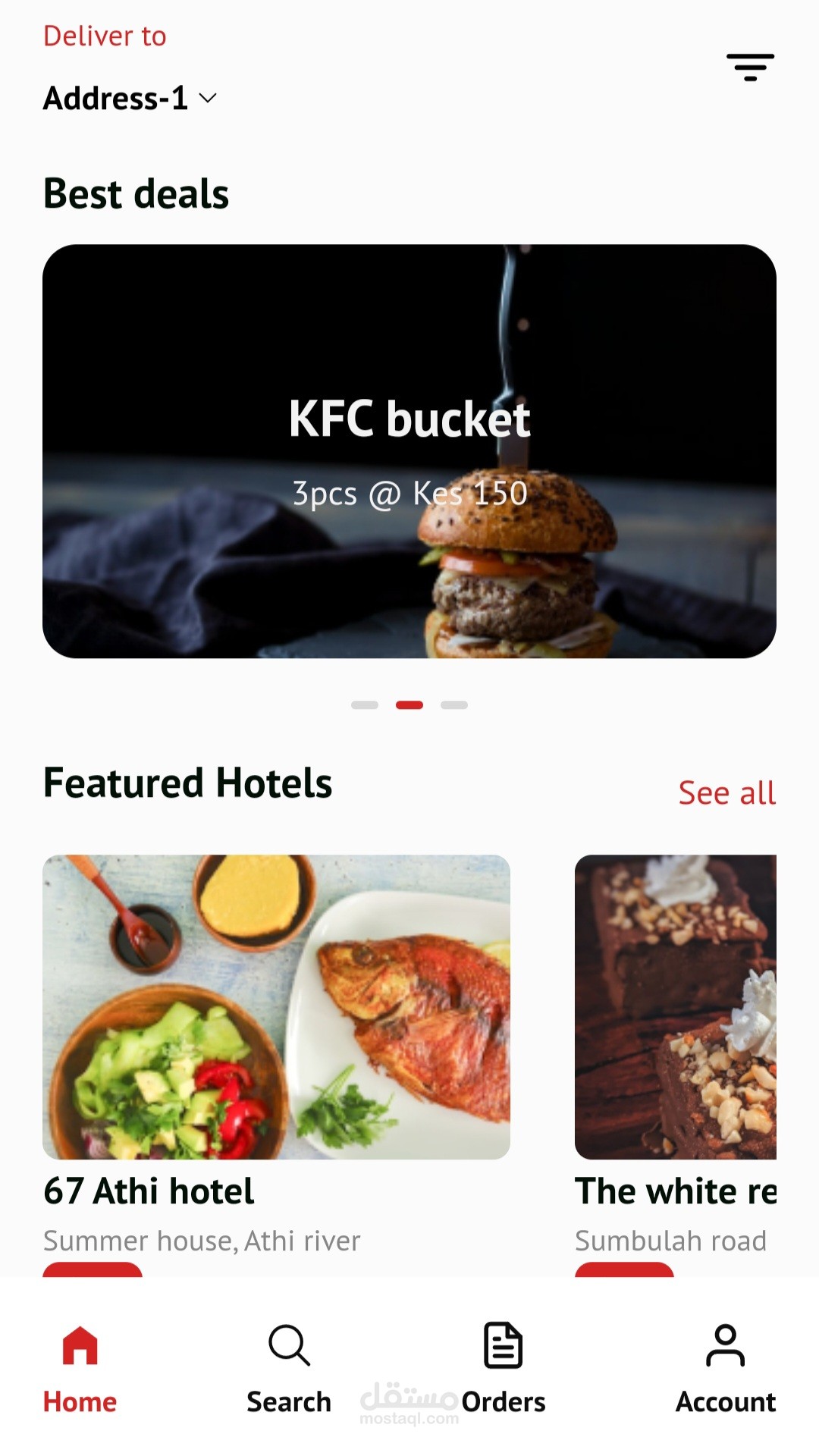Open the 67 Athi hotel card
Viewport: 819px width, 1456px height.
pyautogui.click(x=278, y=1009)
